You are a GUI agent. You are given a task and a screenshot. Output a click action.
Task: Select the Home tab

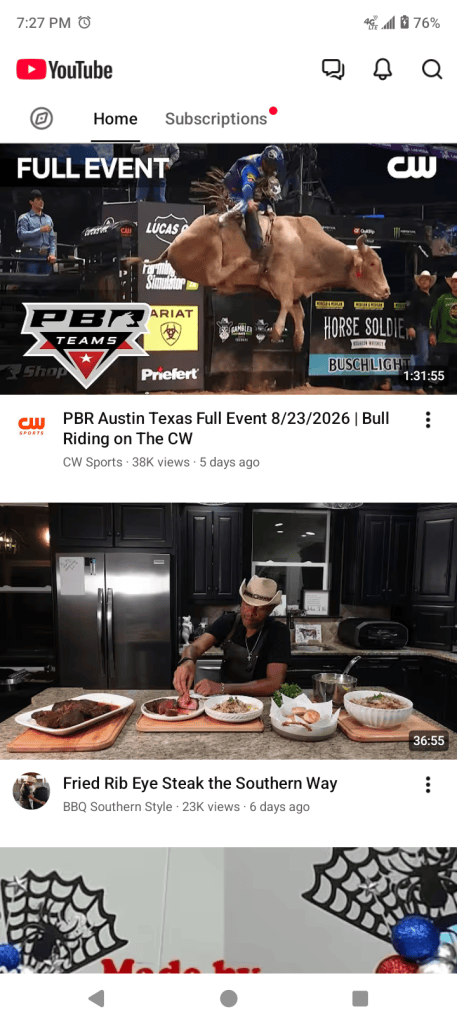pos(115,119)
